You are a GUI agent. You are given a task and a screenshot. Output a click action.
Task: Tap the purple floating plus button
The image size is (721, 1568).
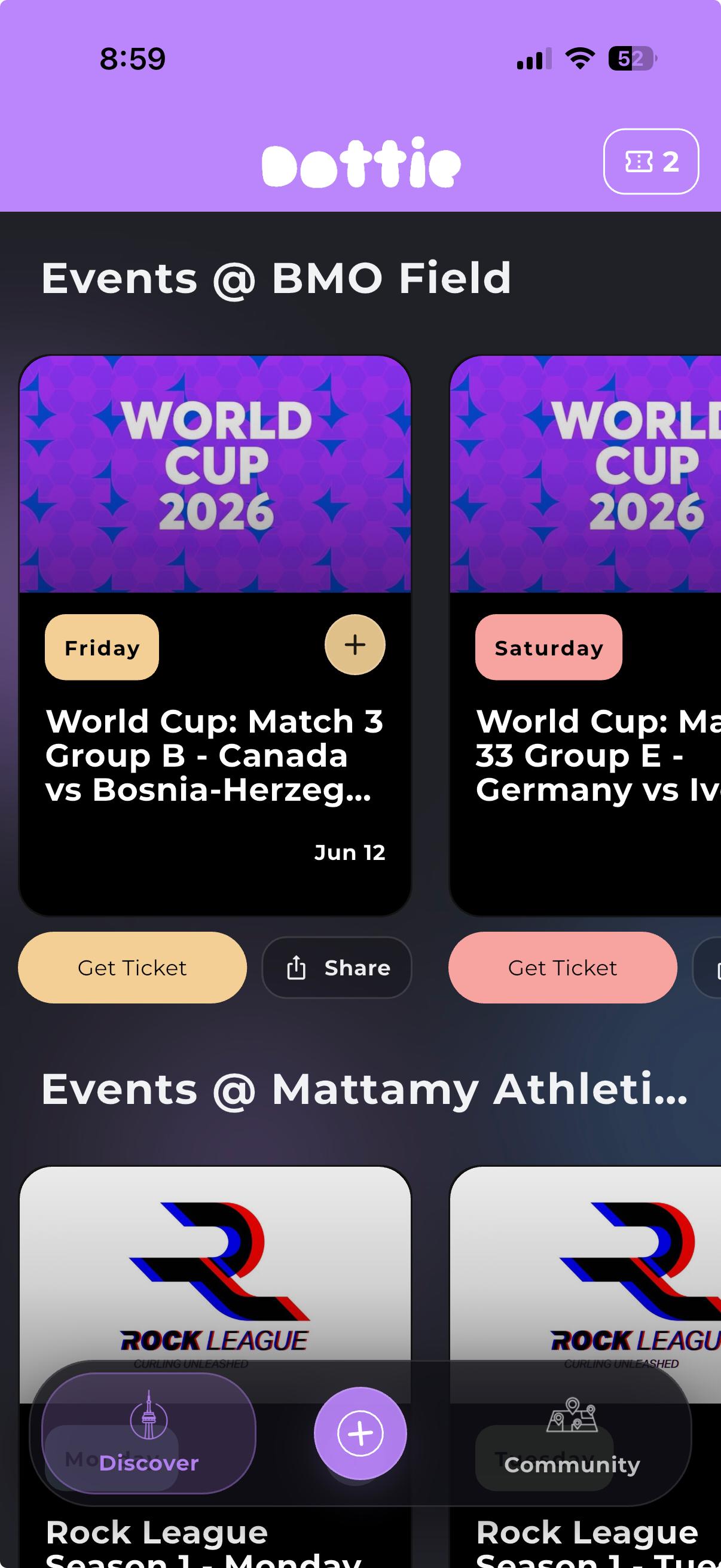(x=360, y=1432)
